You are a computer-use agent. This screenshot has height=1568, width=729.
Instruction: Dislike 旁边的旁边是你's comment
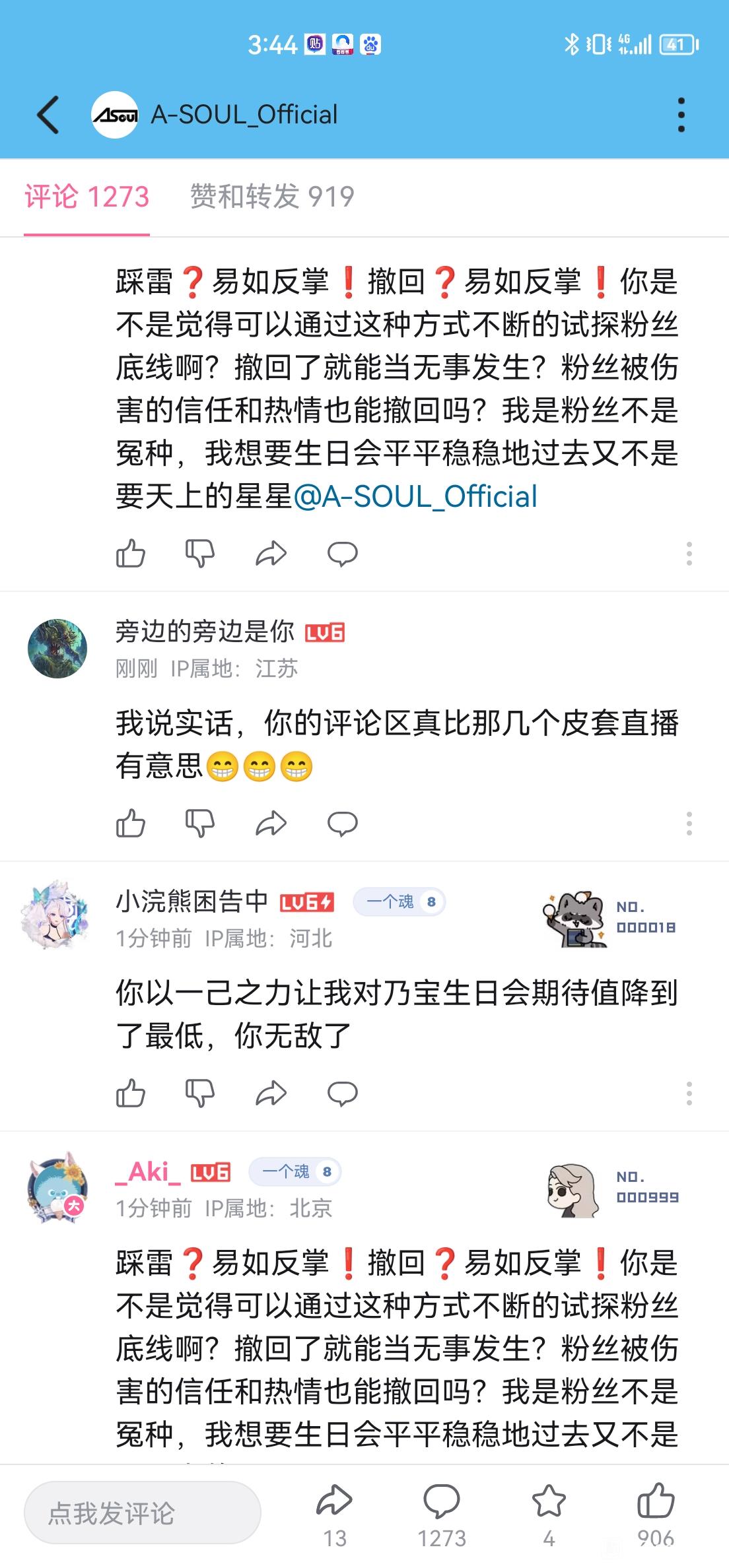pos(199,823)
